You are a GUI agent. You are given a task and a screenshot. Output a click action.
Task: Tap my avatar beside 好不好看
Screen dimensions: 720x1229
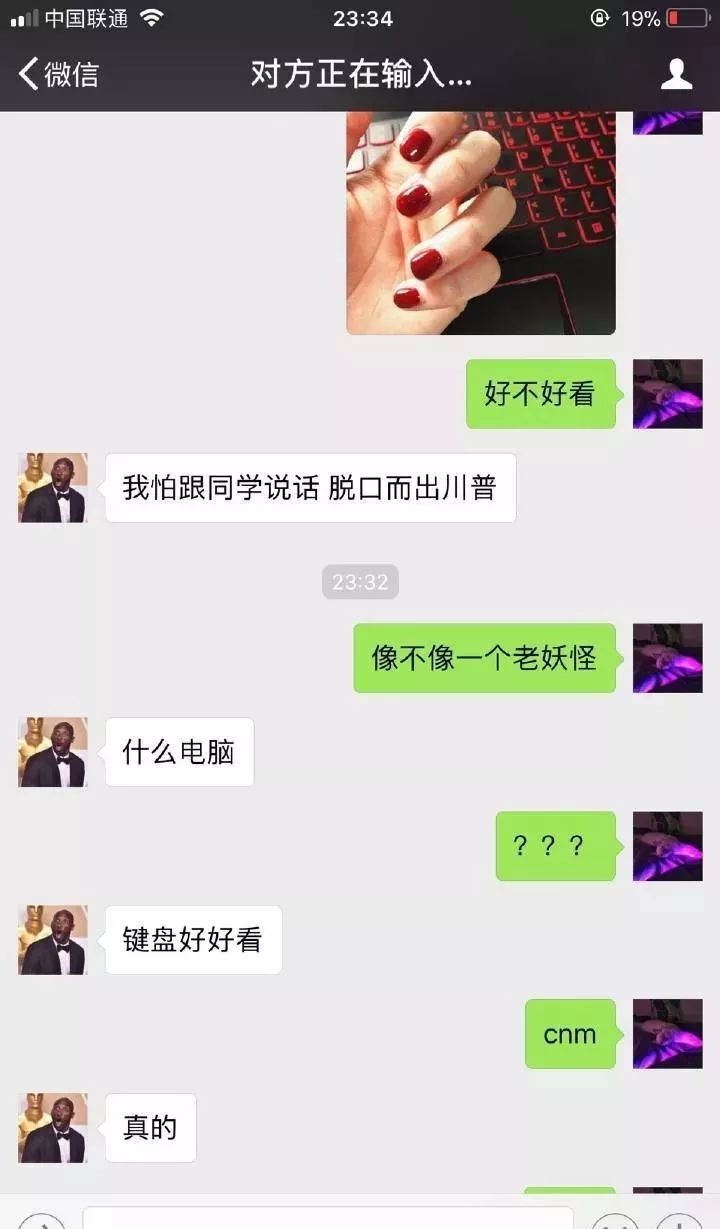coord(668,394)
